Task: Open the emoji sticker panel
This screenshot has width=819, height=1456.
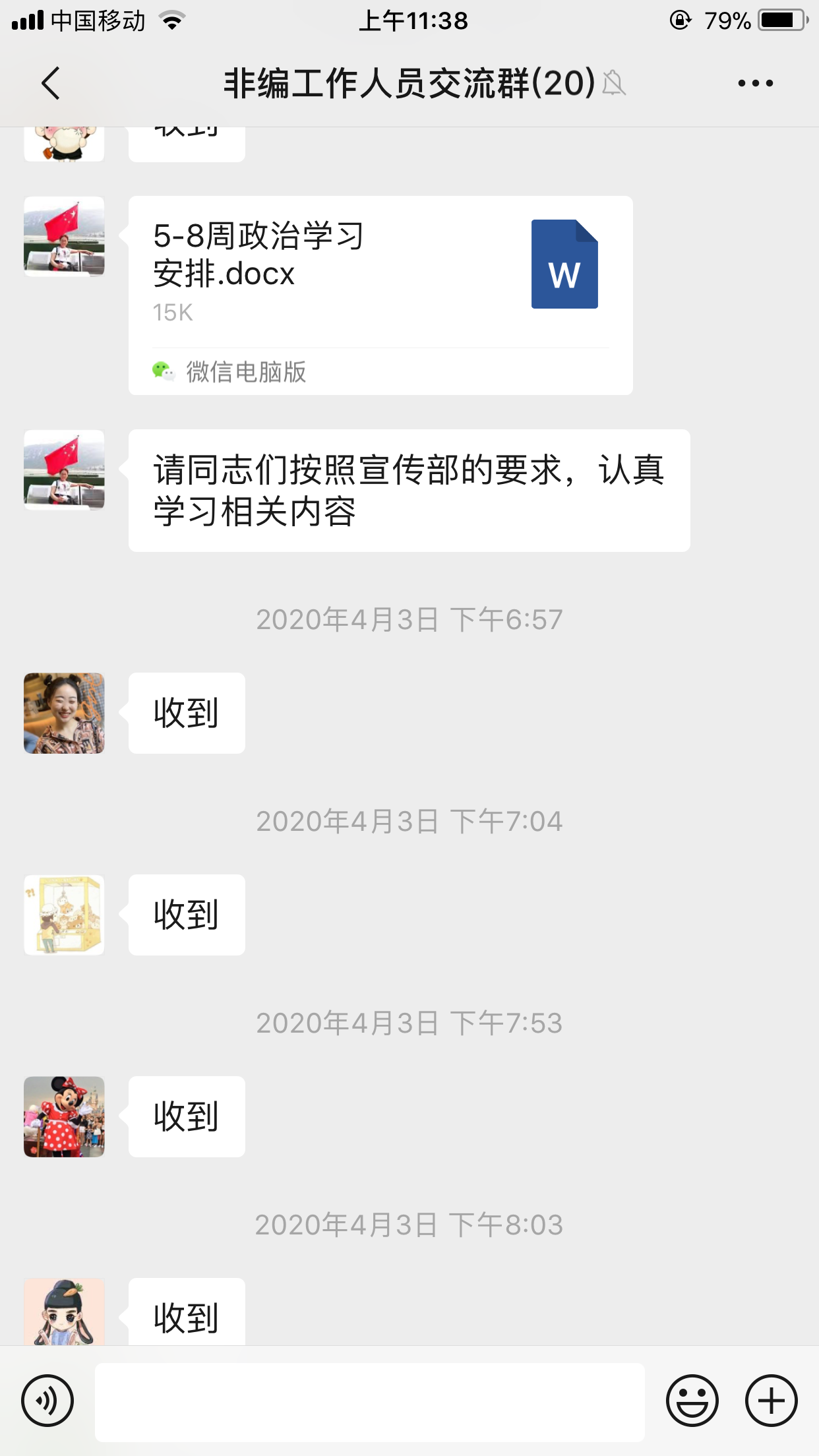Action: coord(692,1400)
